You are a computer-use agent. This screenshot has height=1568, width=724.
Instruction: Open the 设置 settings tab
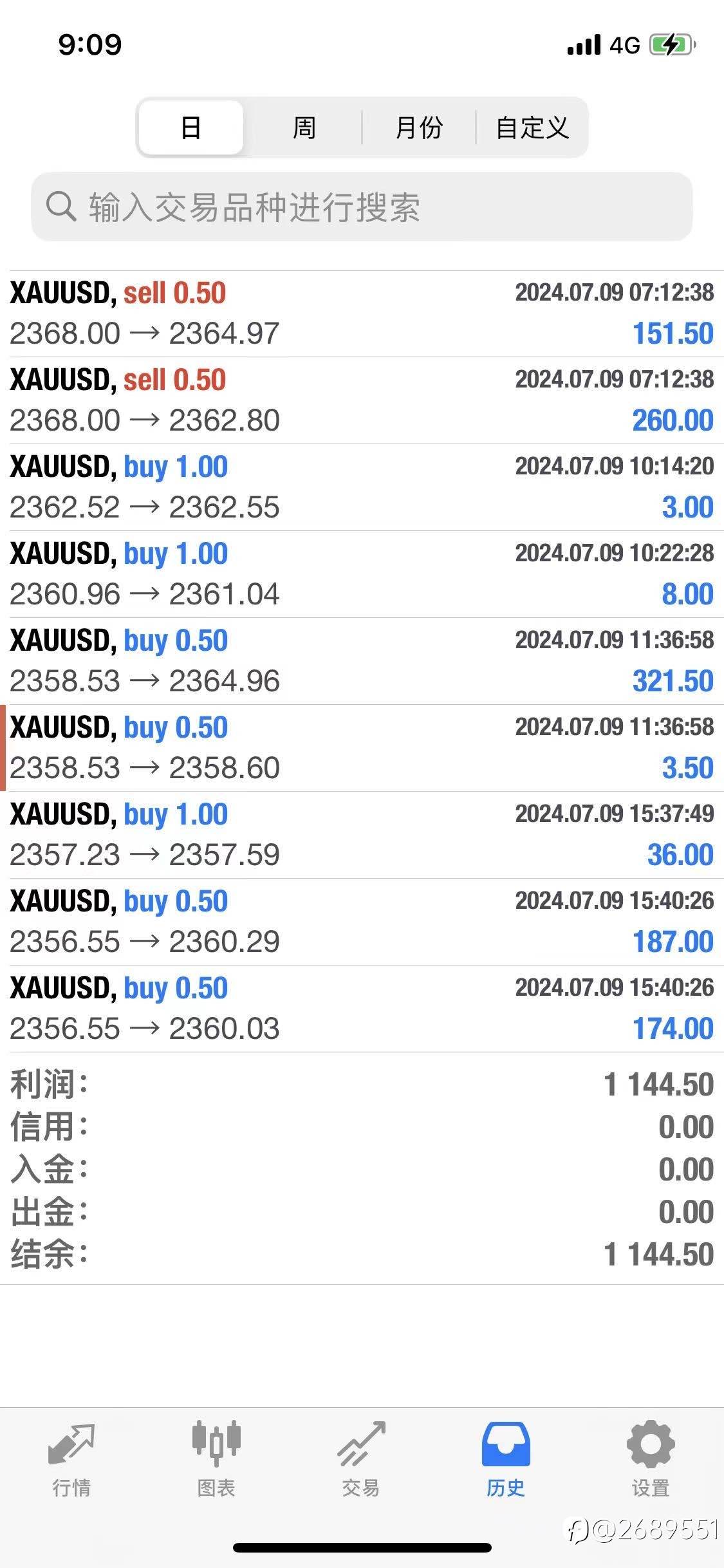[x=651, y=1460]
